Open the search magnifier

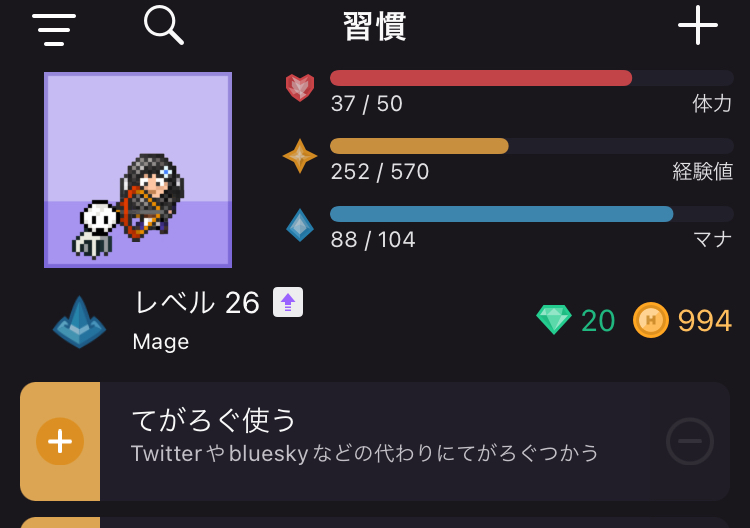(x=163, y=25)
